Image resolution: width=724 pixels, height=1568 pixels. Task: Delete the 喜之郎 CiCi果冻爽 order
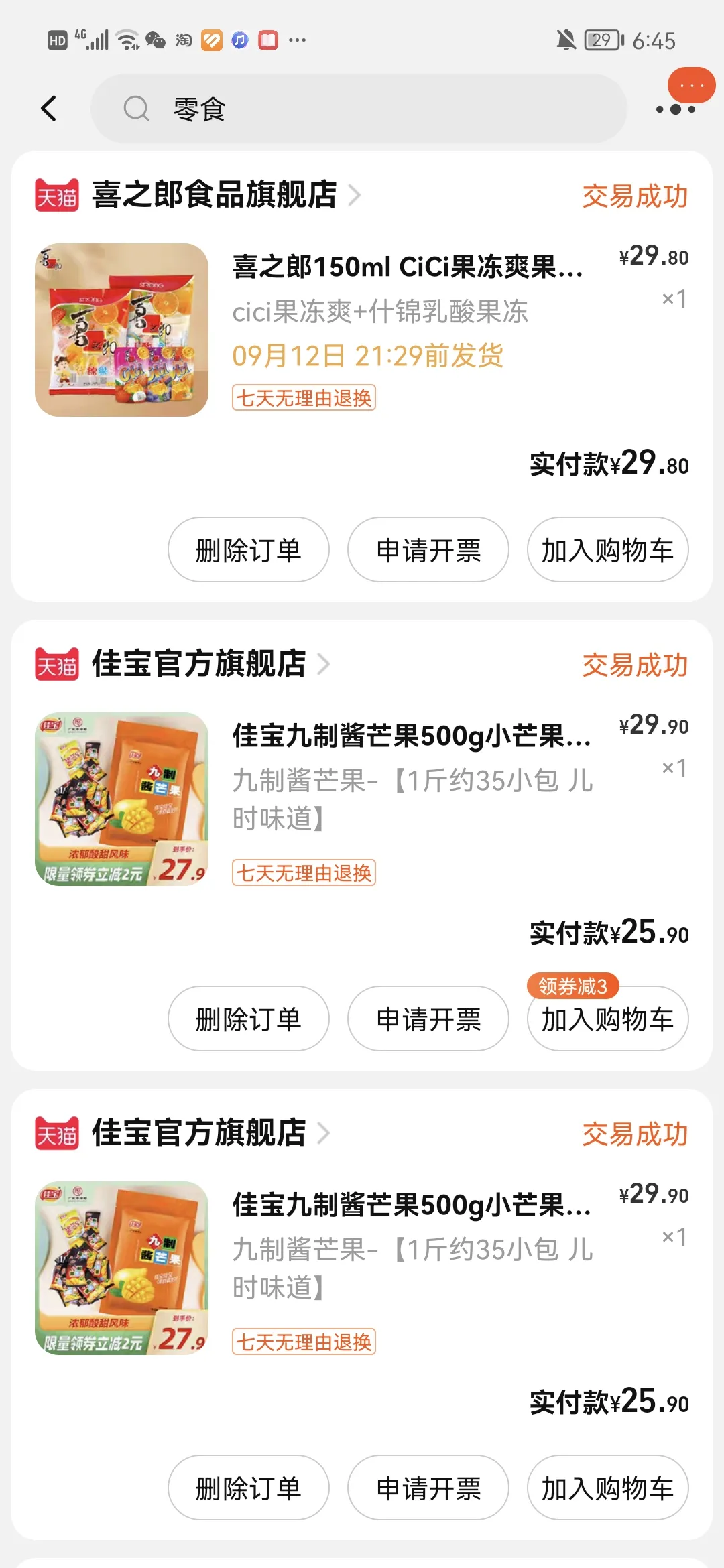(x=248, y=550)
